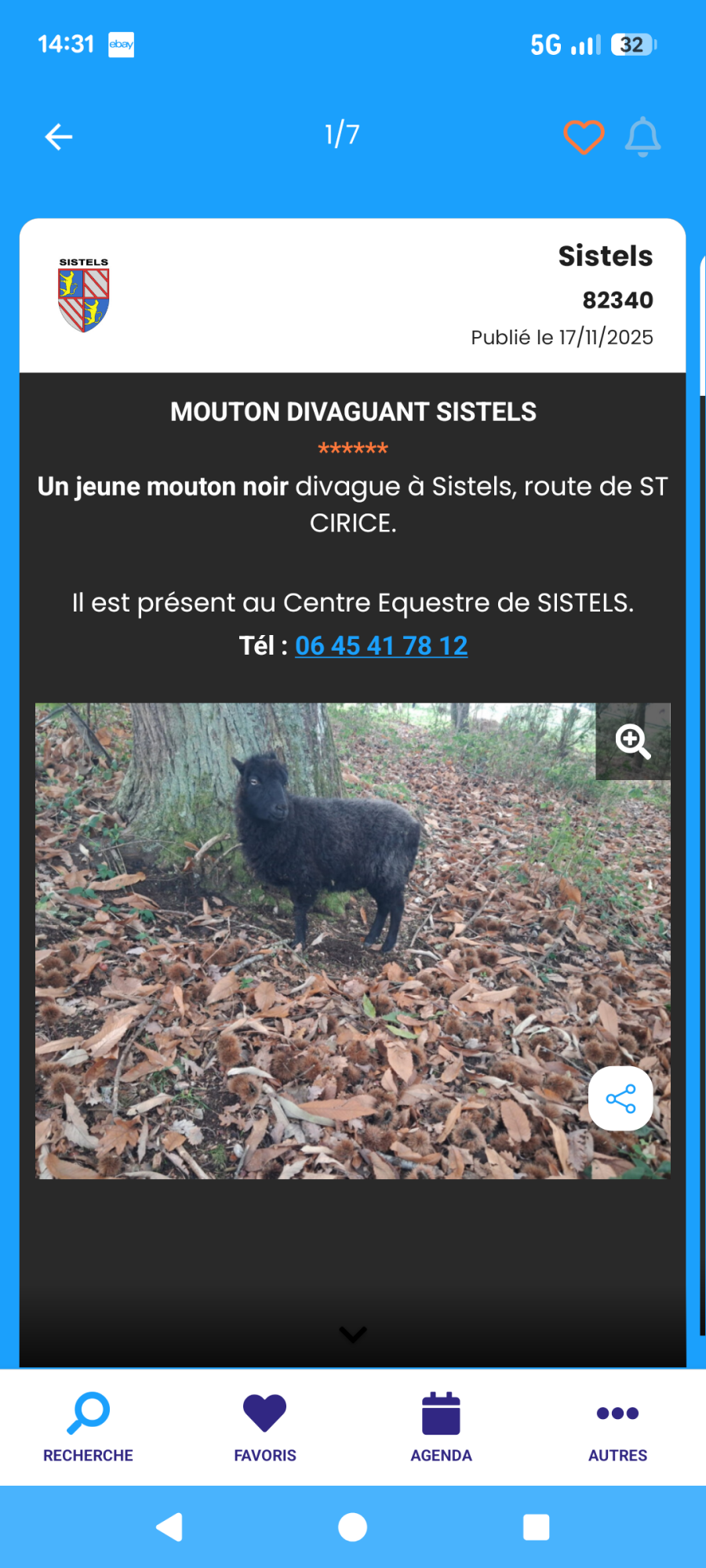Screen dimensions: 706x1568
Task: Switch to the Favoris tab
Action: (265, 1428)
